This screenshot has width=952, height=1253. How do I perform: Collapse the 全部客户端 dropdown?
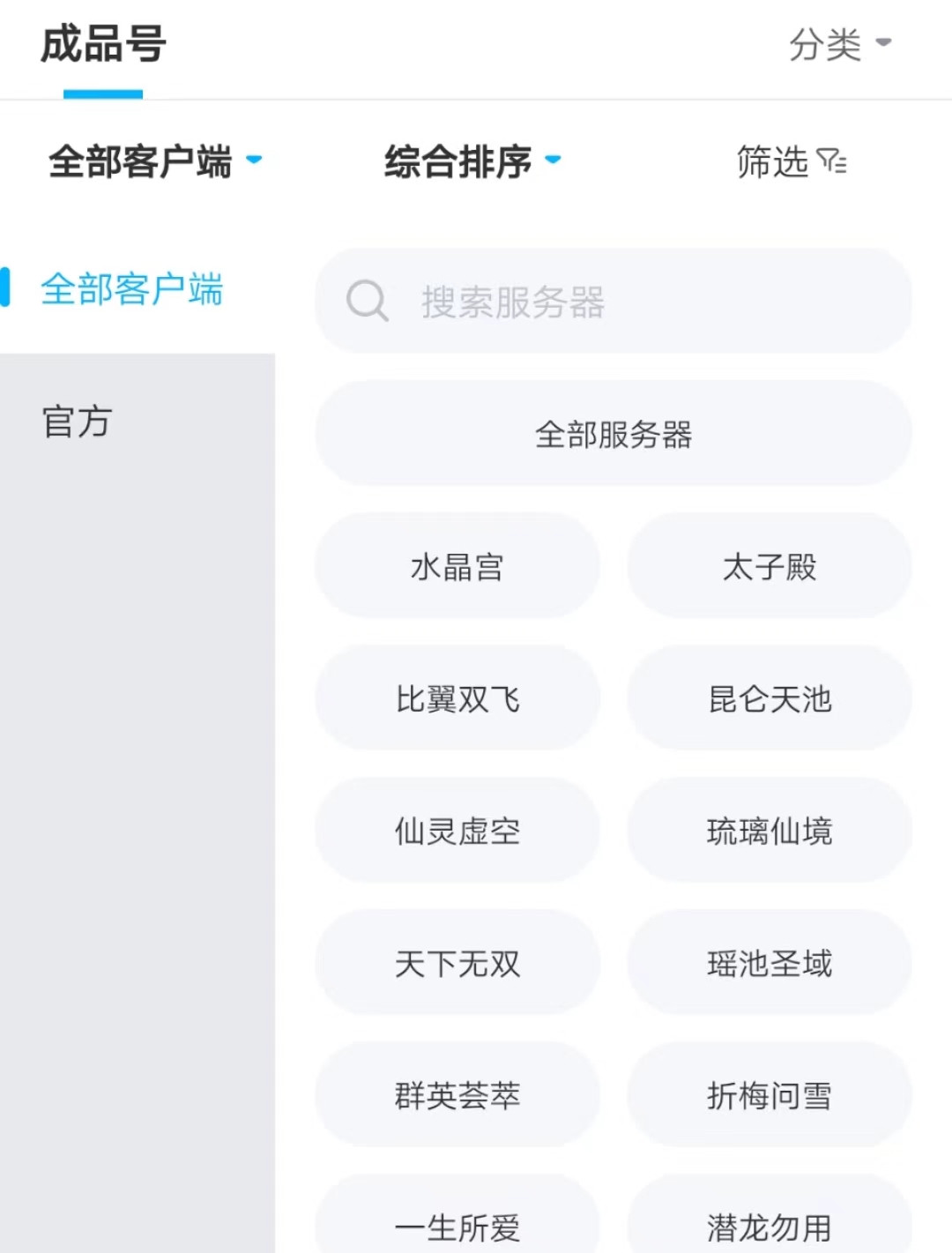[155, 161]
